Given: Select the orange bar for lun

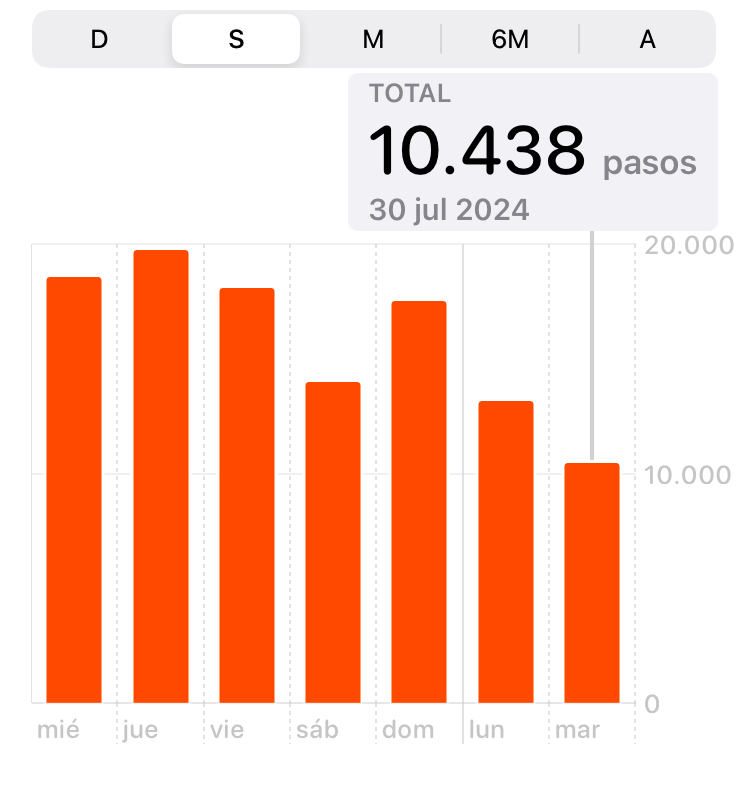Looking at the screenshot, I should [506, 552].
